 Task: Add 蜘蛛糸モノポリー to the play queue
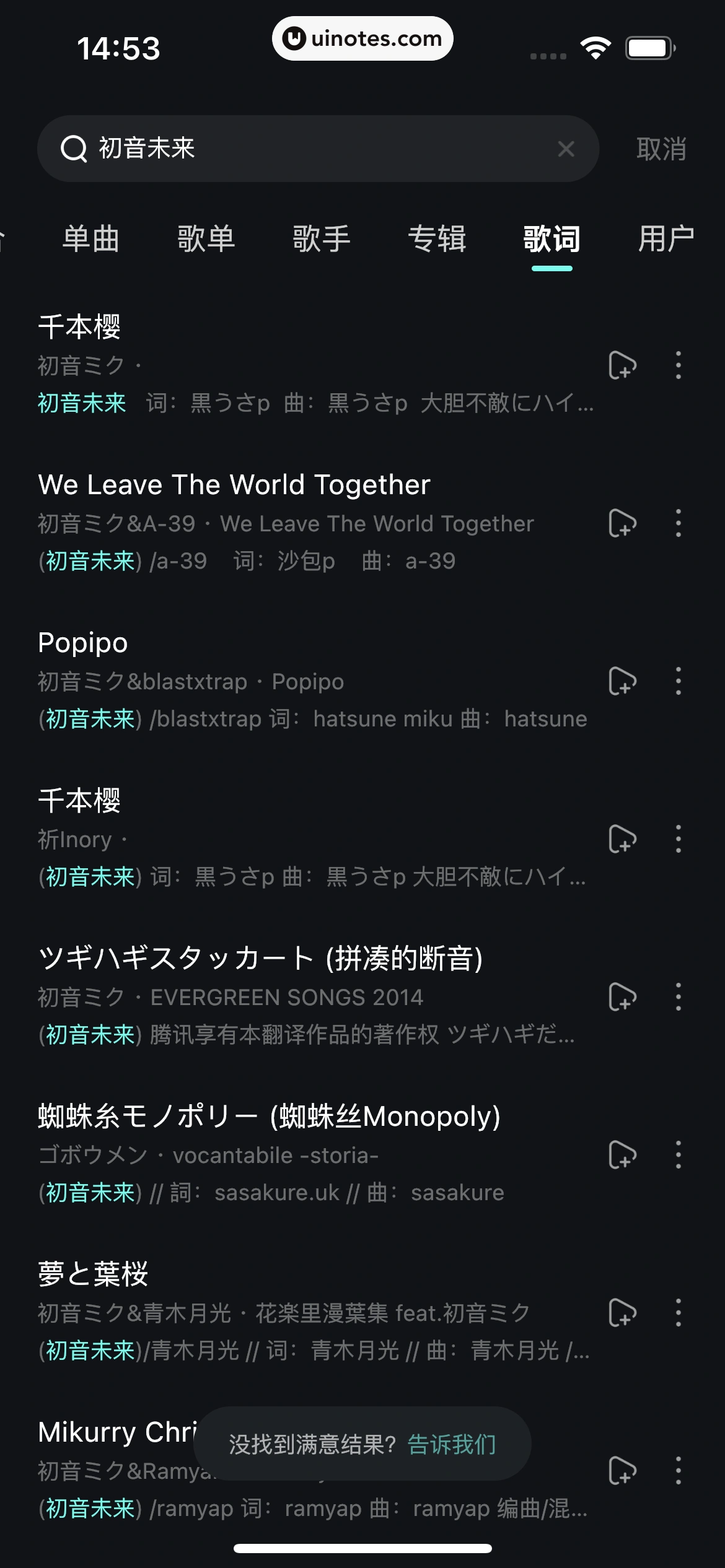622,1155
